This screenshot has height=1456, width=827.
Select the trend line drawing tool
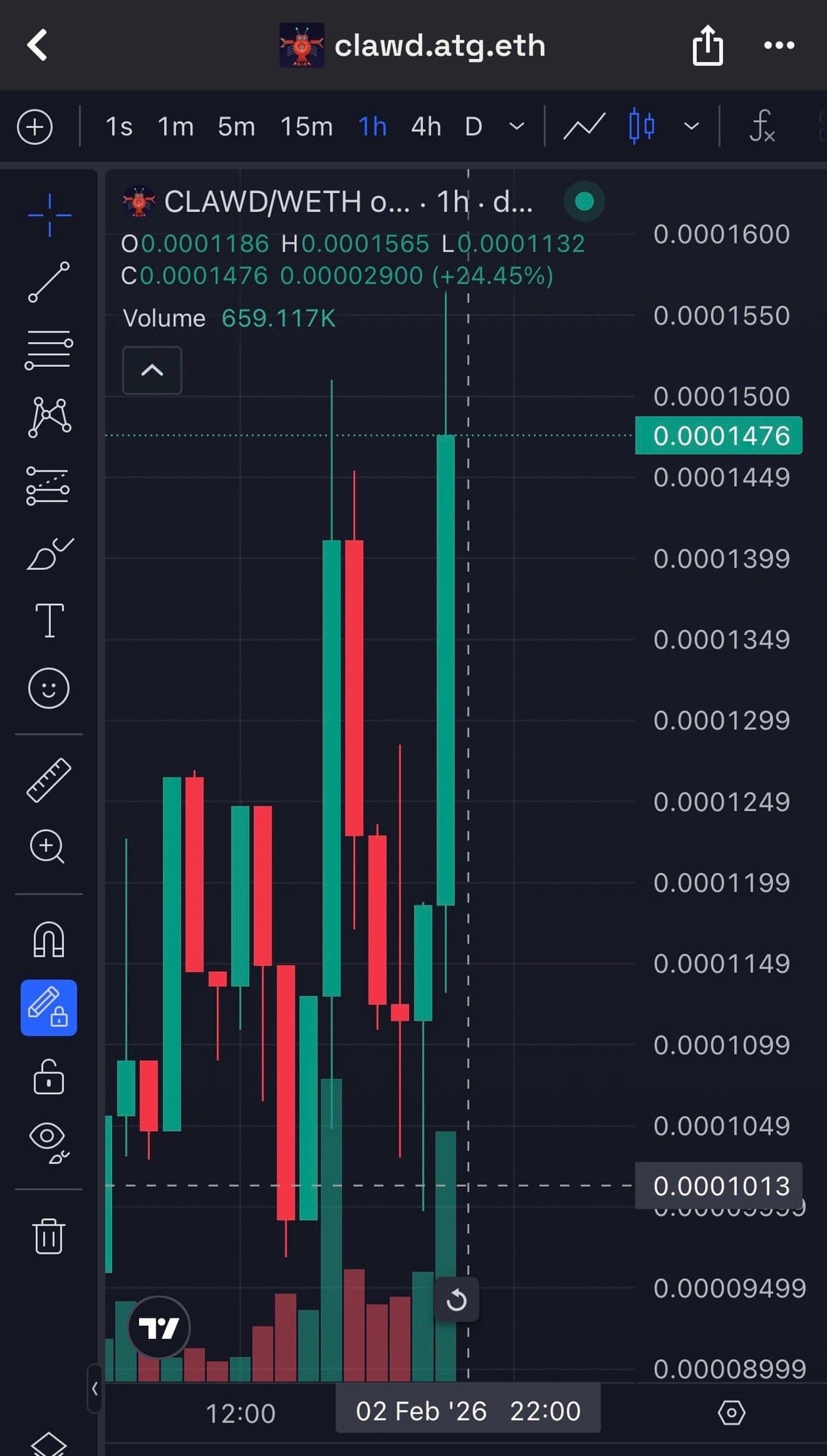point(49,282)
